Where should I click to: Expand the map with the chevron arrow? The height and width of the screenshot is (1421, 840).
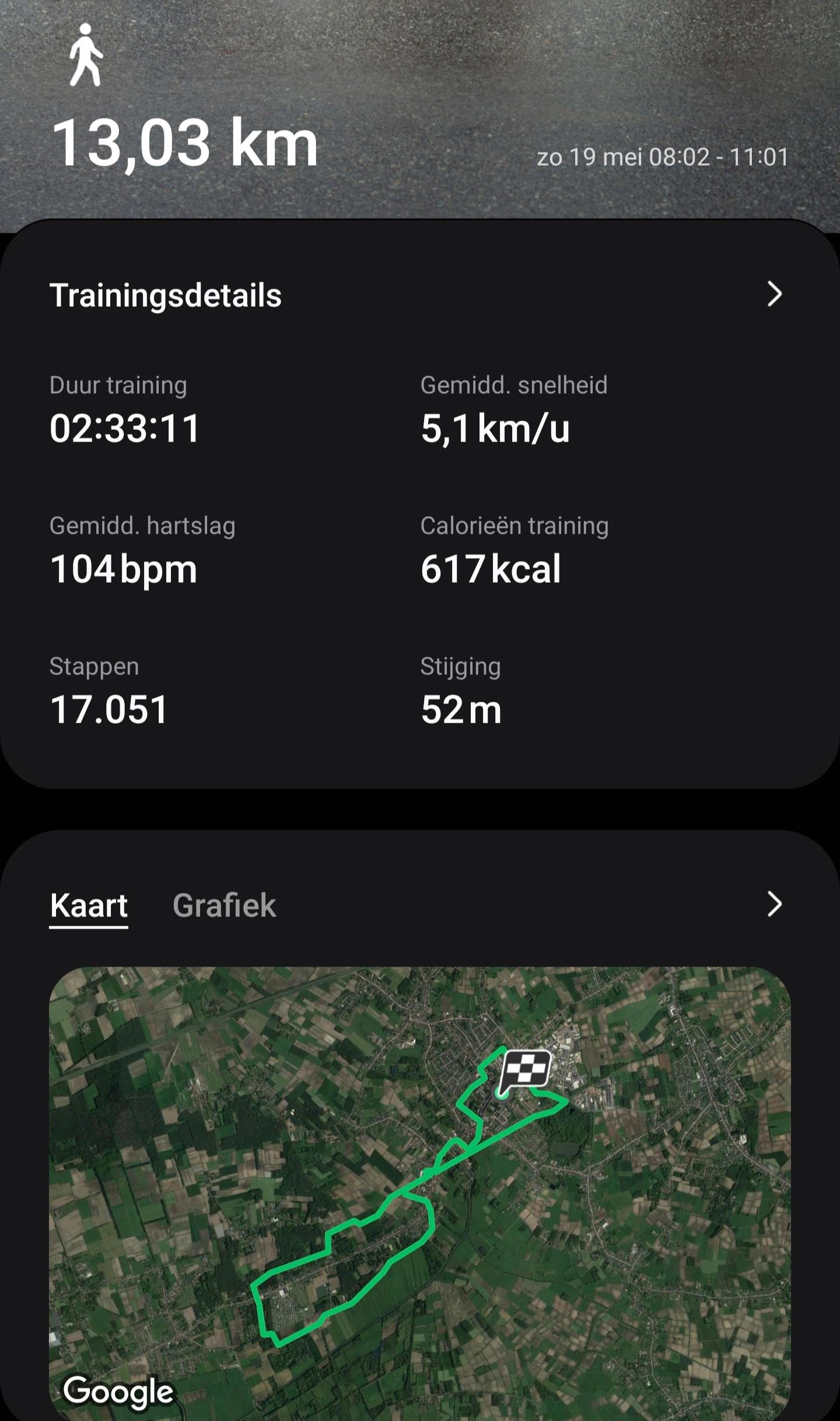774,904
